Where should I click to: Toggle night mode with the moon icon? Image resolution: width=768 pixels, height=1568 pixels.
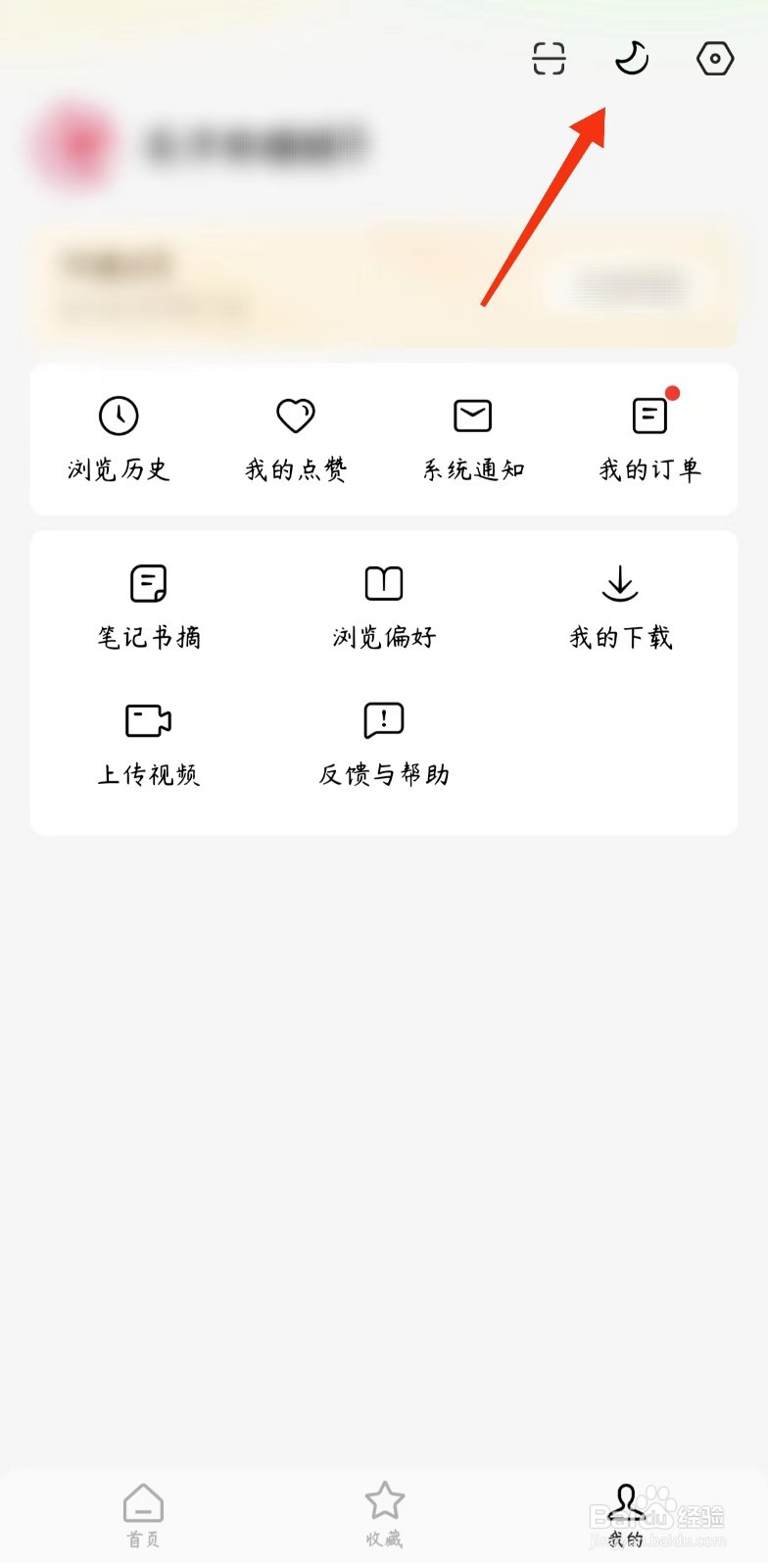coord(632,59)
